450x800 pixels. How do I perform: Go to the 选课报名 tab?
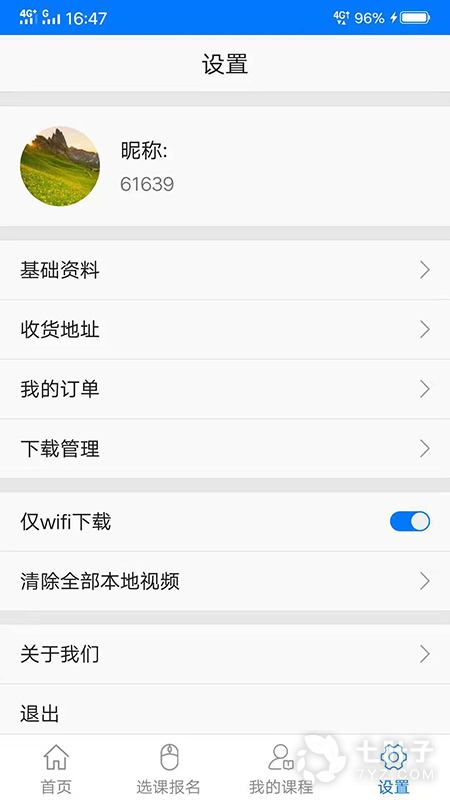click(x=169, y=768)
